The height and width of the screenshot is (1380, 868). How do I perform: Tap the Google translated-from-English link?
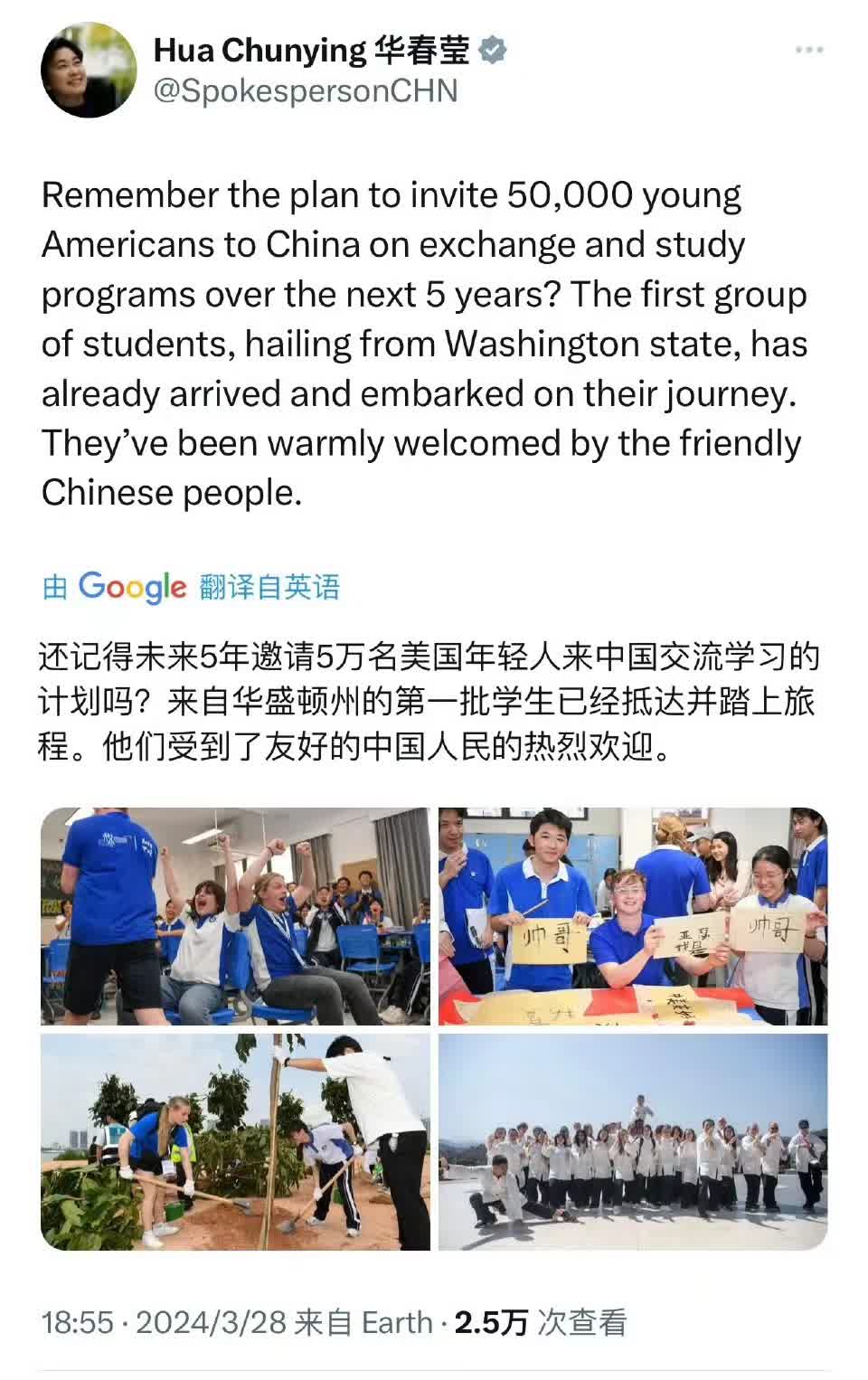point(192,587)
